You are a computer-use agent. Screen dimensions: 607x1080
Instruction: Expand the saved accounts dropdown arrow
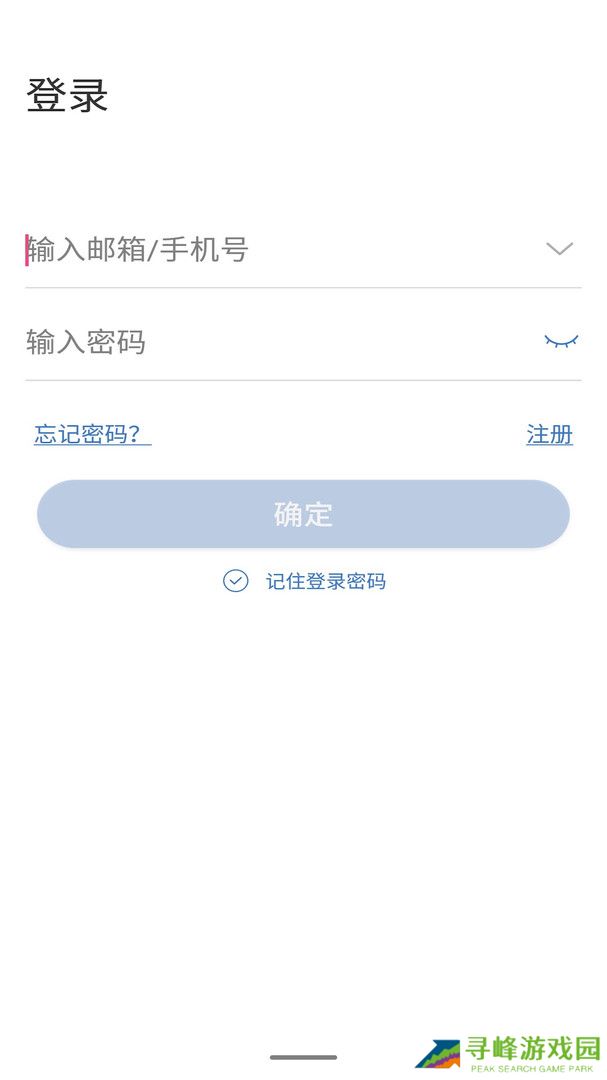point(559,249)
